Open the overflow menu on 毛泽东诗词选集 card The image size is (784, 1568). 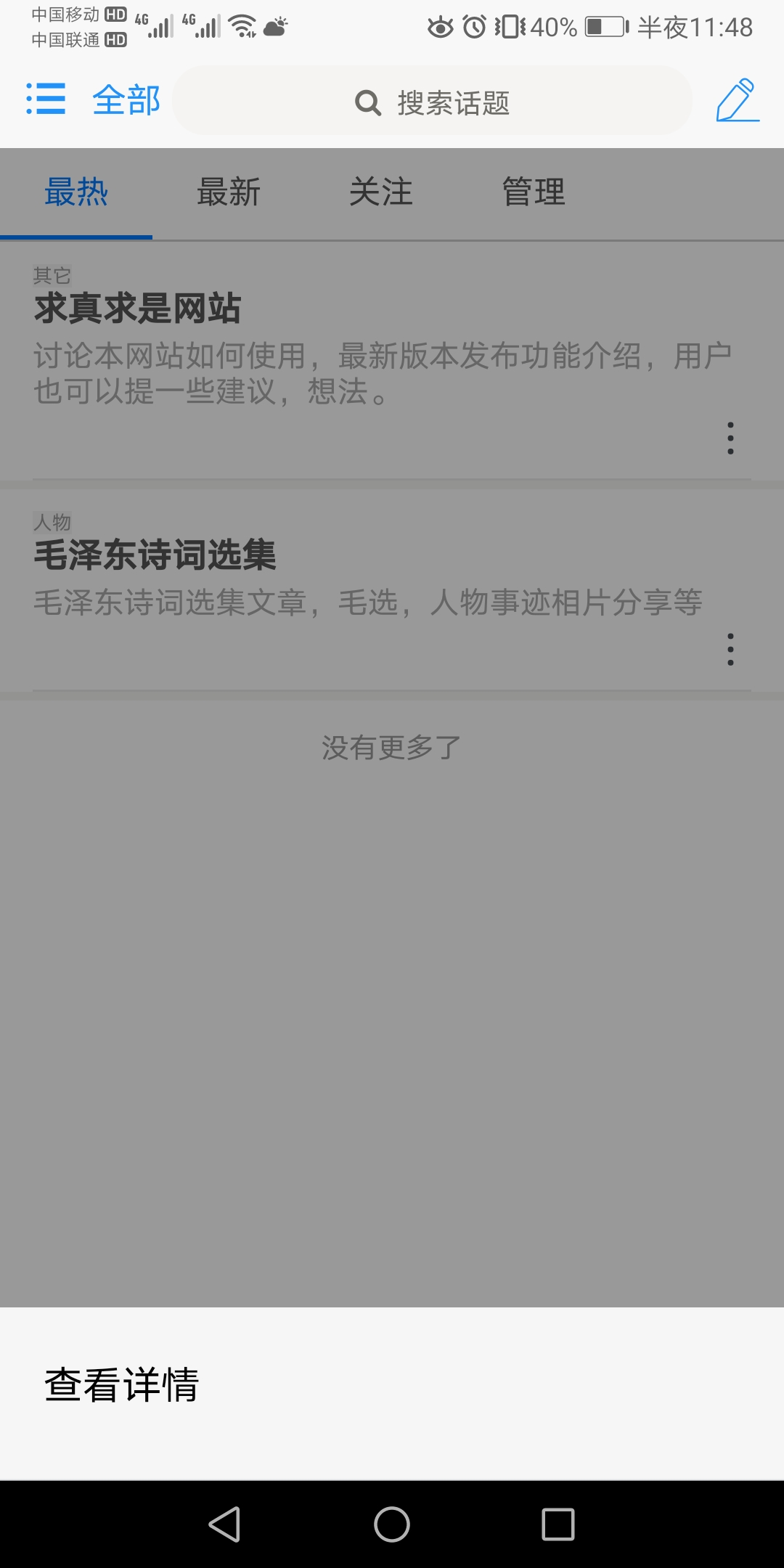tap(729, 650)
